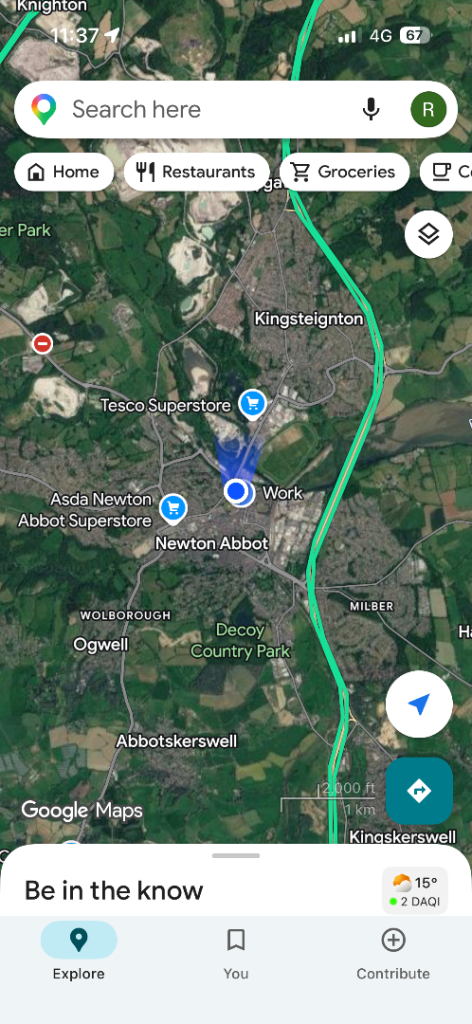Open the weather and air quality widget
472x1024 pixels.
415,890
